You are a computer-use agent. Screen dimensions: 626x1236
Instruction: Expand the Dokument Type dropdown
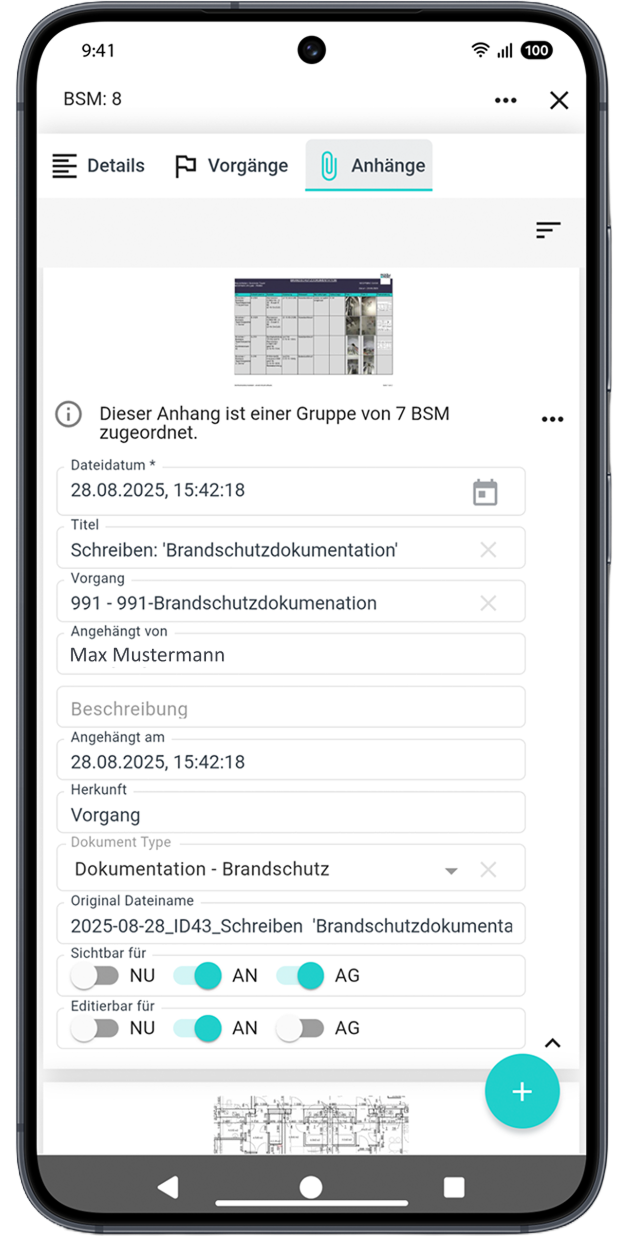pos(451,870)
